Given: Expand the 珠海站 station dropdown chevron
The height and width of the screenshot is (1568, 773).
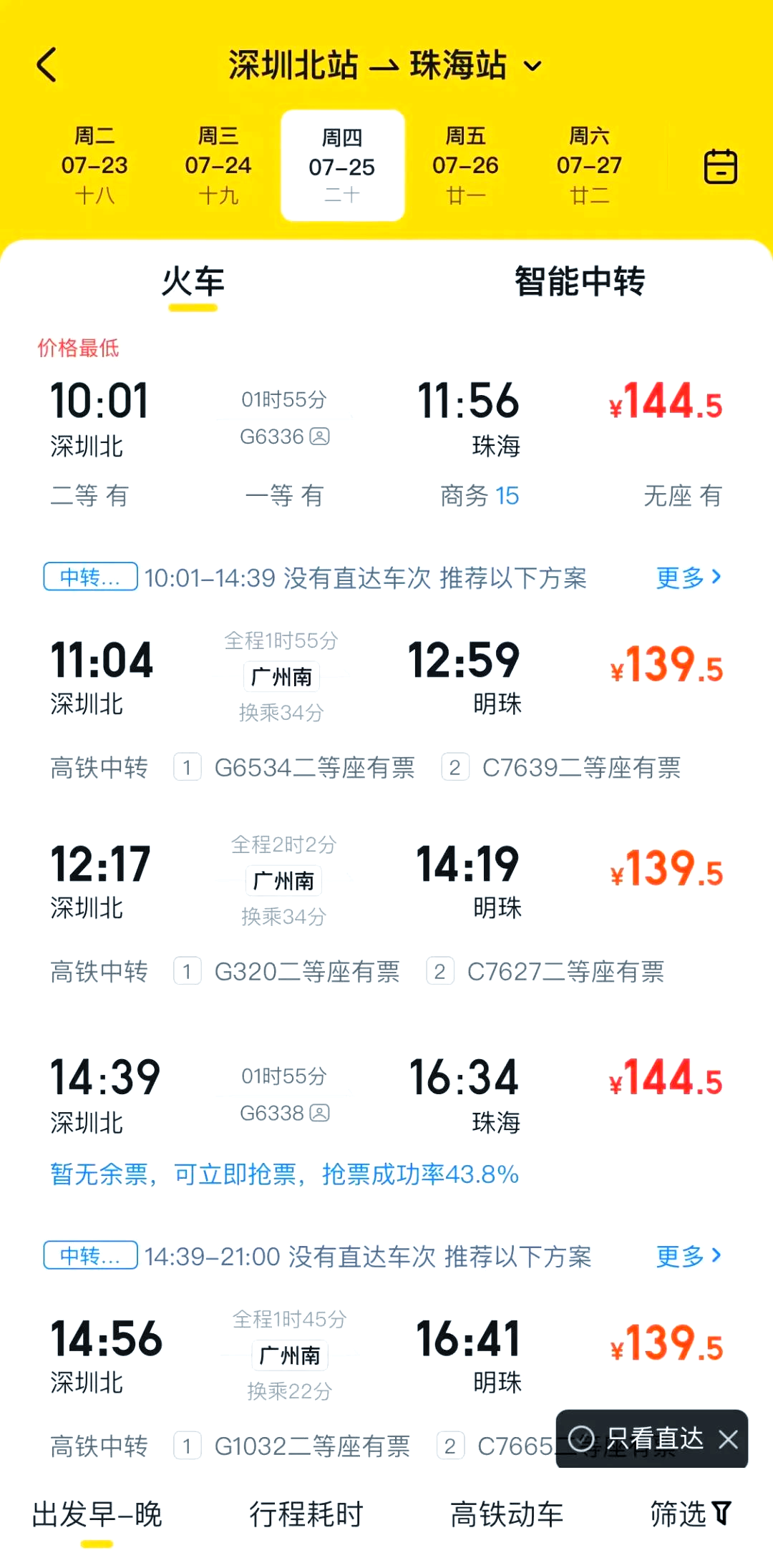Looking at the screenshot, I should pos(533,66).
